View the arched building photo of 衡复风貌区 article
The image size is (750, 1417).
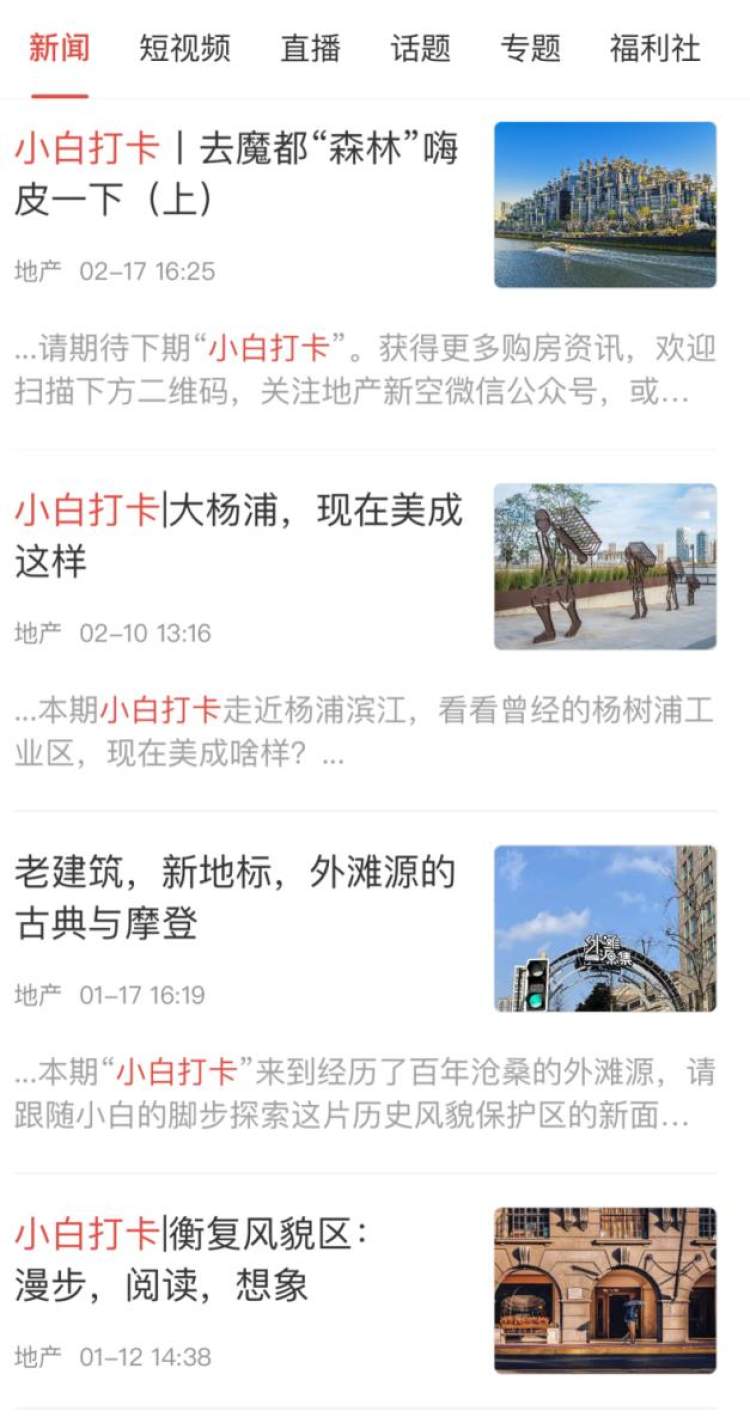pyautogui.click(x=605, y=1290)
